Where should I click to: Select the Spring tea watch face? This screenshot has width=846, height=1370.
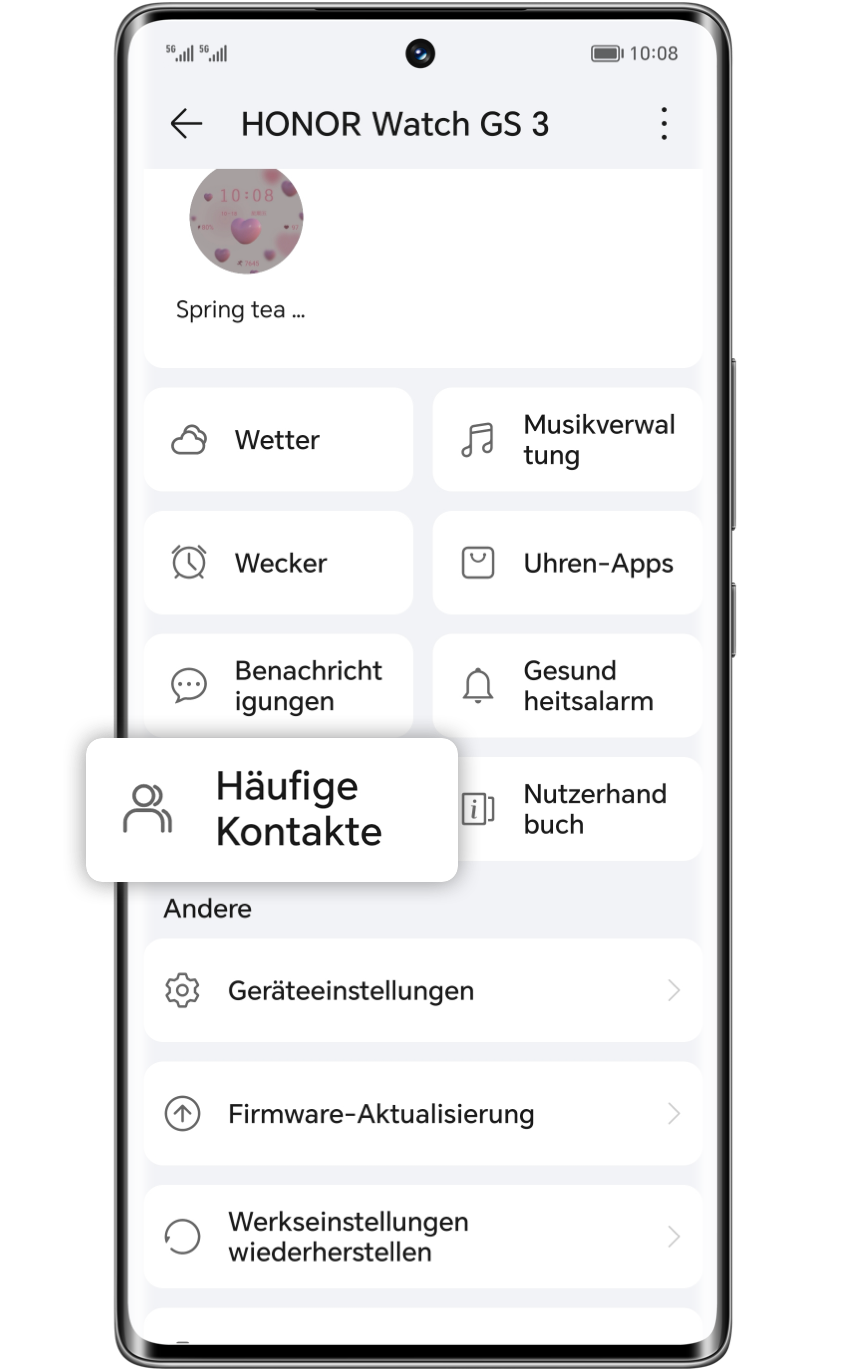pos(246,221)
